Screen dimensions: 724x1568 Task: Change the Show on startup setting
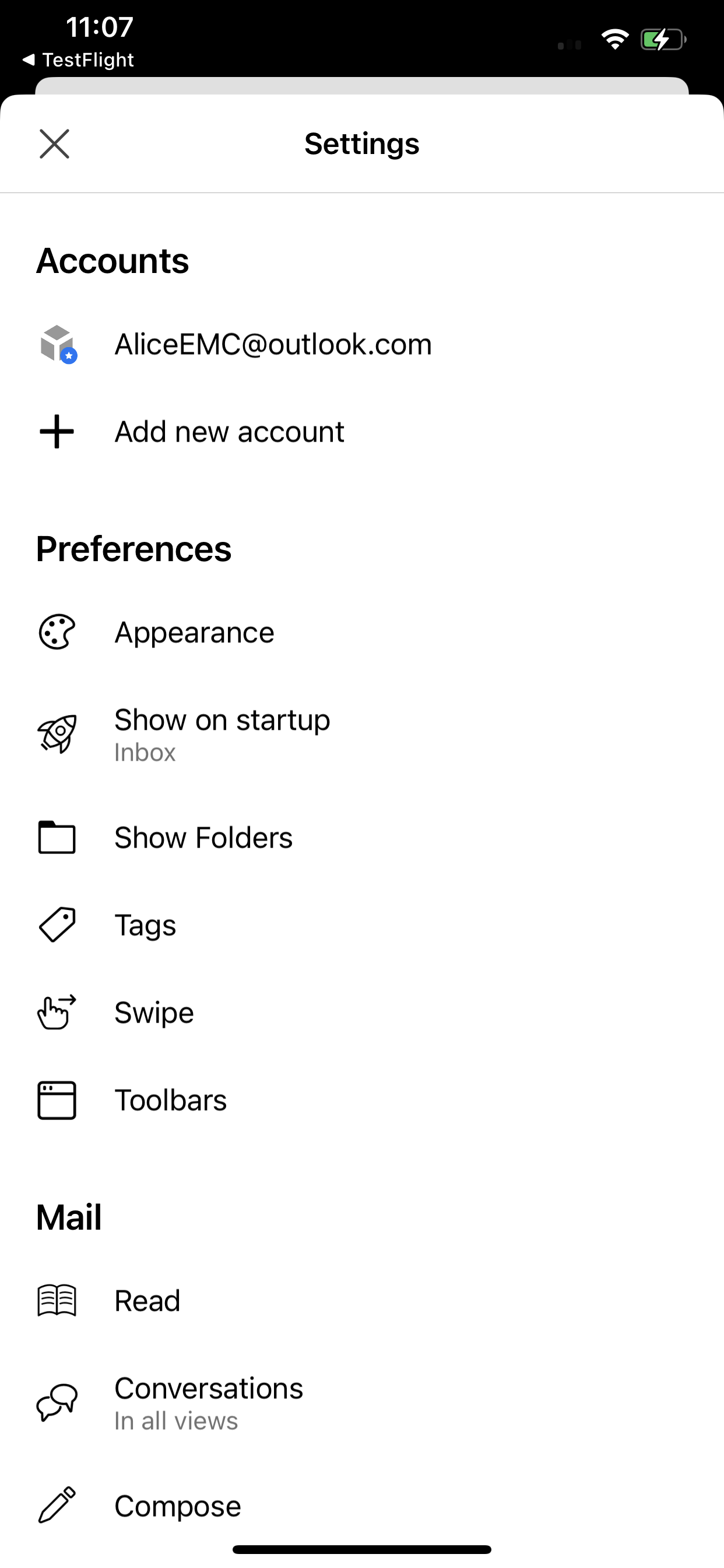point(362,734)
